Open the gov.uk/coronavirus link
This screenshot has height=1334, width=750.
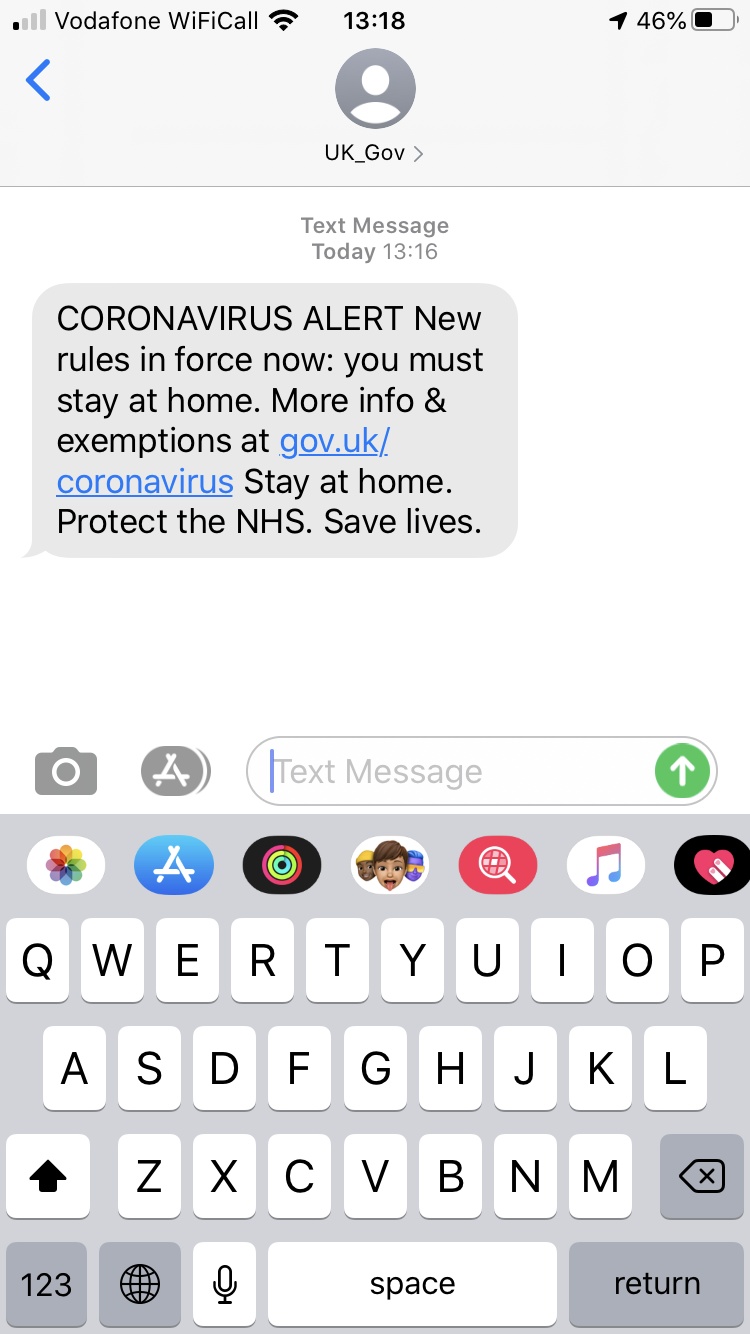pyautogui.click(x=223, y=461)
